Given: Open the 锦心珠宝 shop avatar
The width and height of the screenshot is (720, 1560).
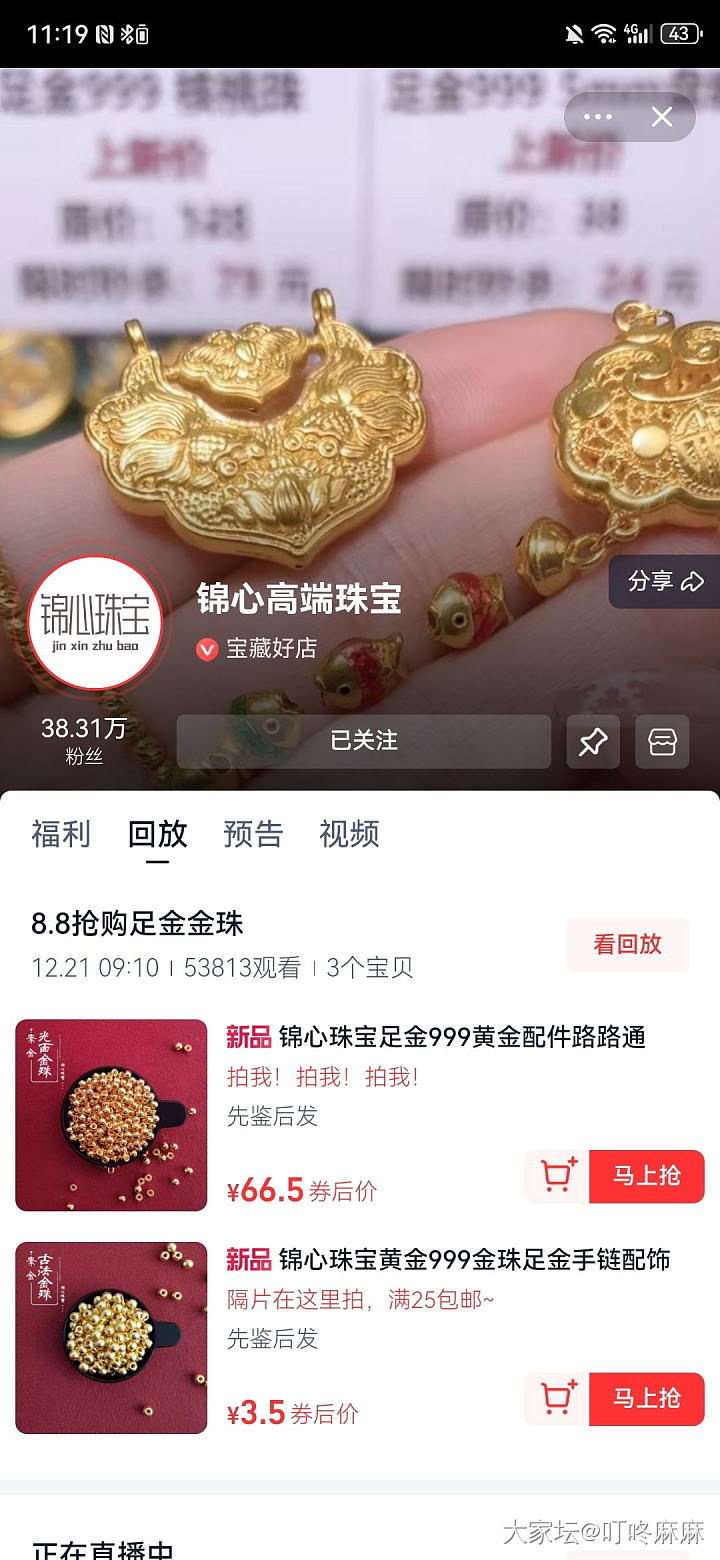Looking at the screenshot, I should tap(95, 617).
